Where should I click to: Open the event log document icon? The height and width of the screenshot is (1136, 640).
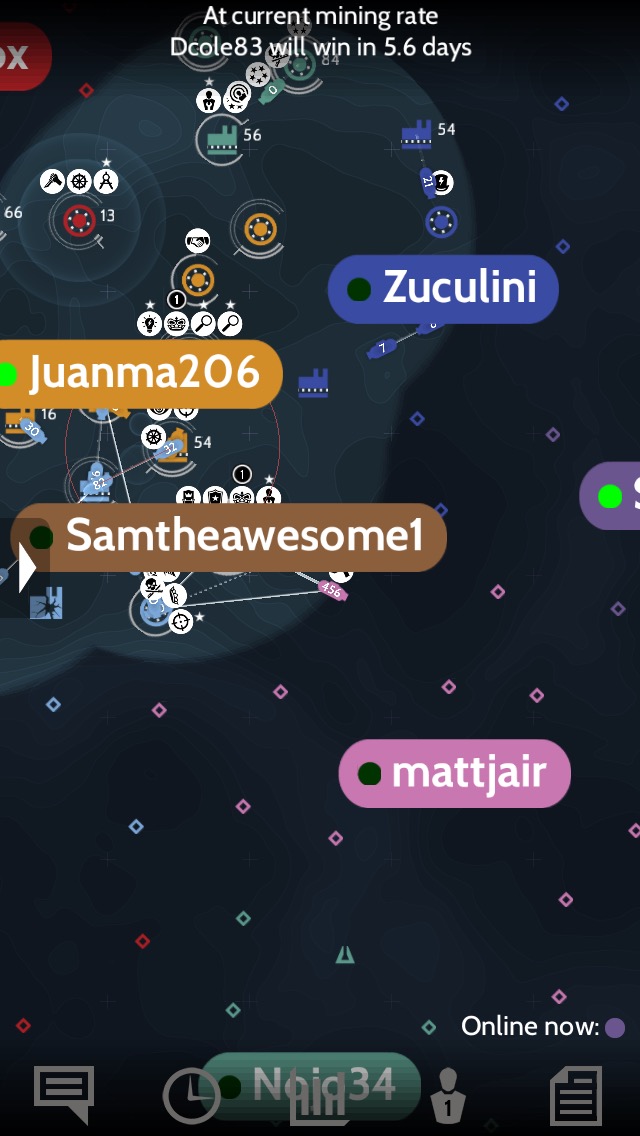pos(577,1095)
